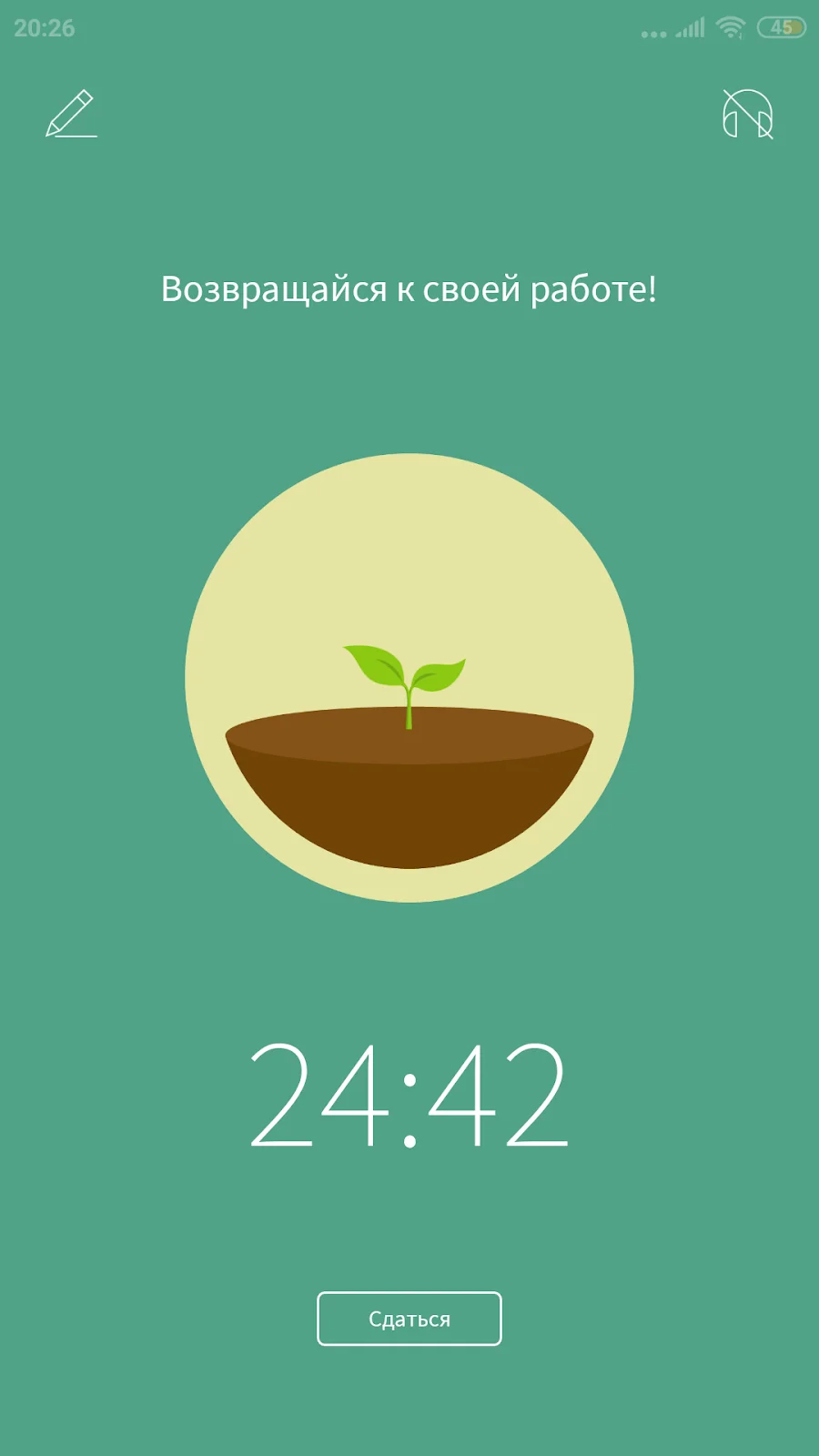Tap the Сдаться give up button
The image size is (819, 1456).
[409, 1319]
